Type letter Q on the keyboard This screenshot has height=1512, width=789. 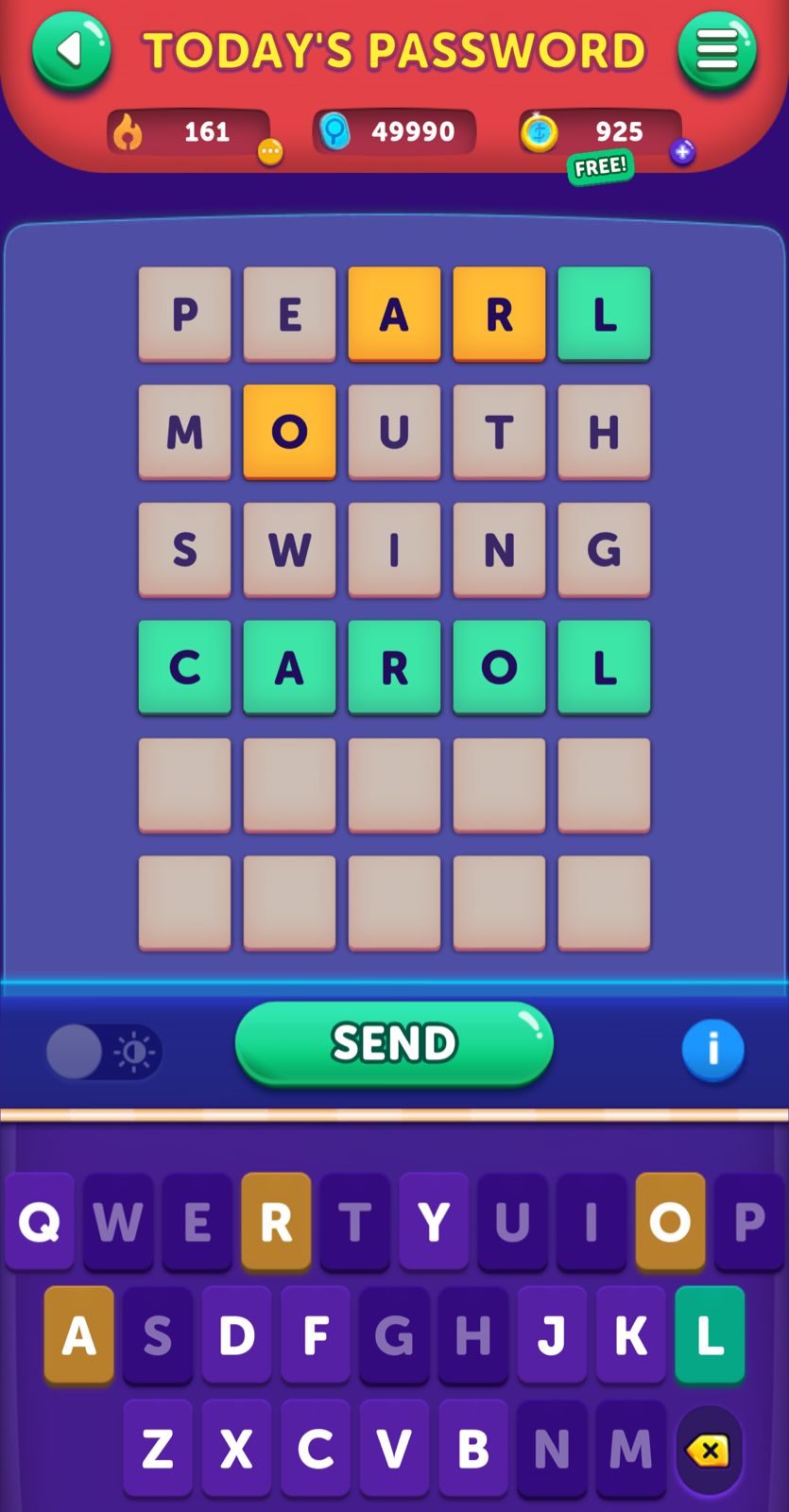click(40, 1222)
